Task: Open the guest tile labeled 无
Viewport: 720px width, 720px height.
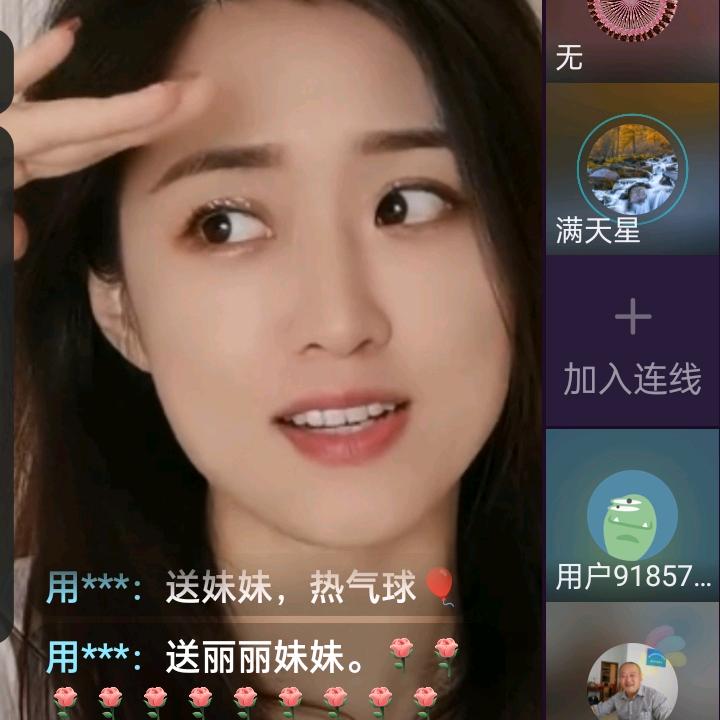Action: tap(632, 40)
